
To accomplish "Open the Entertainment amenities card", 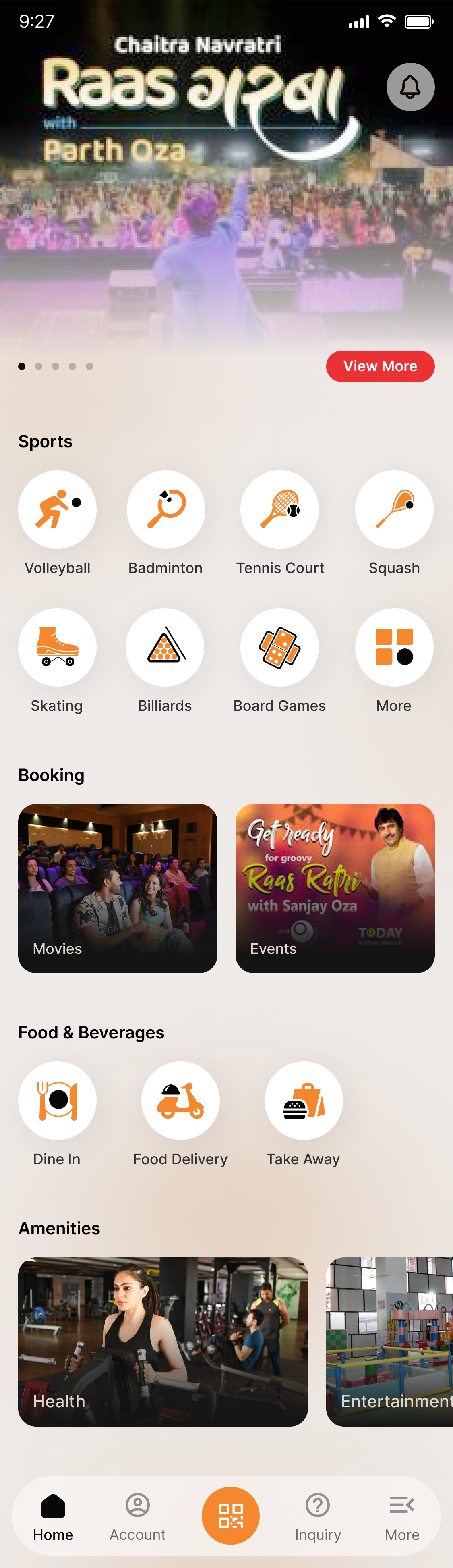I will pyautogui.click(x=390, y=1342).
